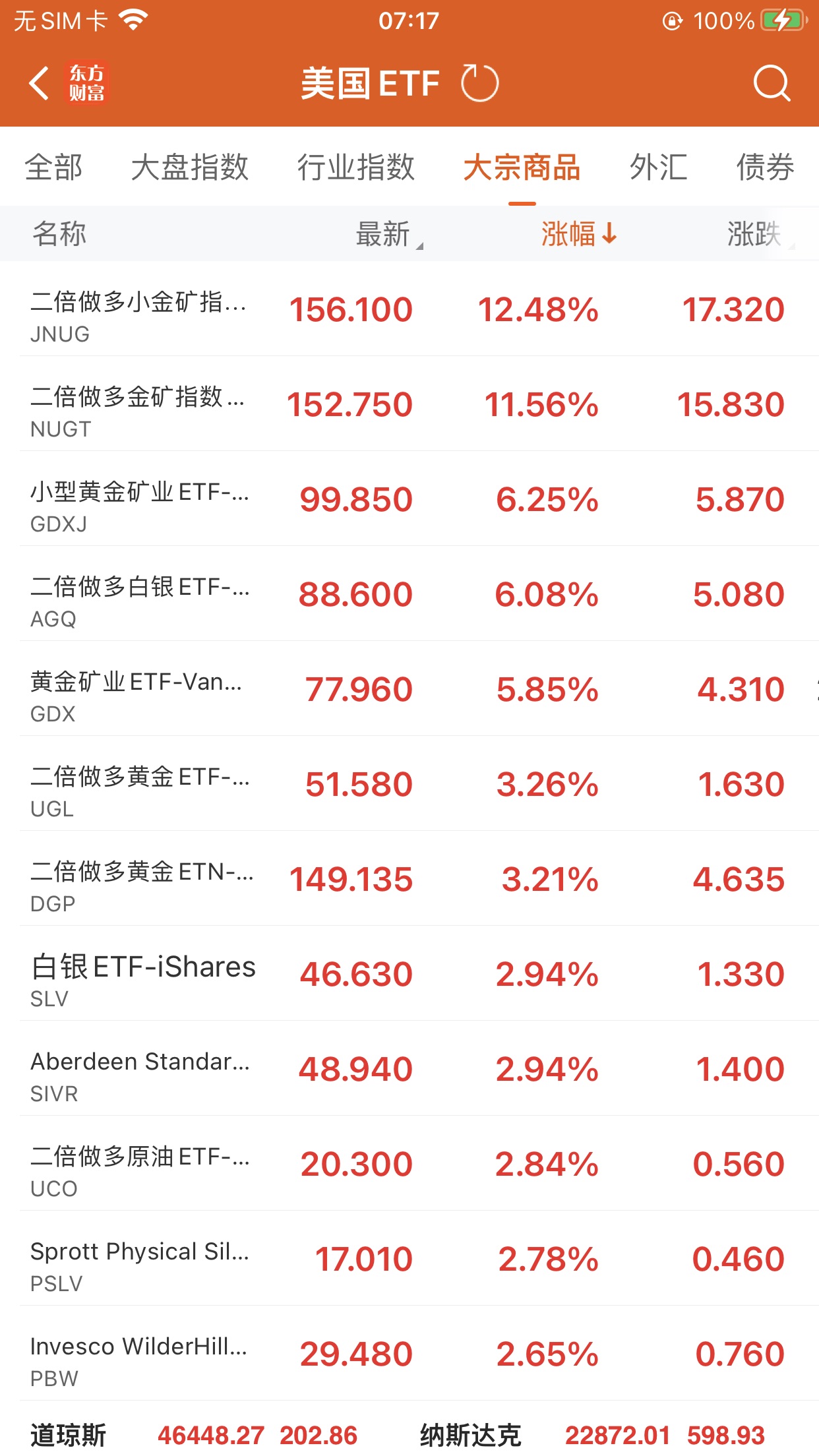Open the 债券 tab
Viewport: 819px width, 1456px height.
click(x=765, y=167)
